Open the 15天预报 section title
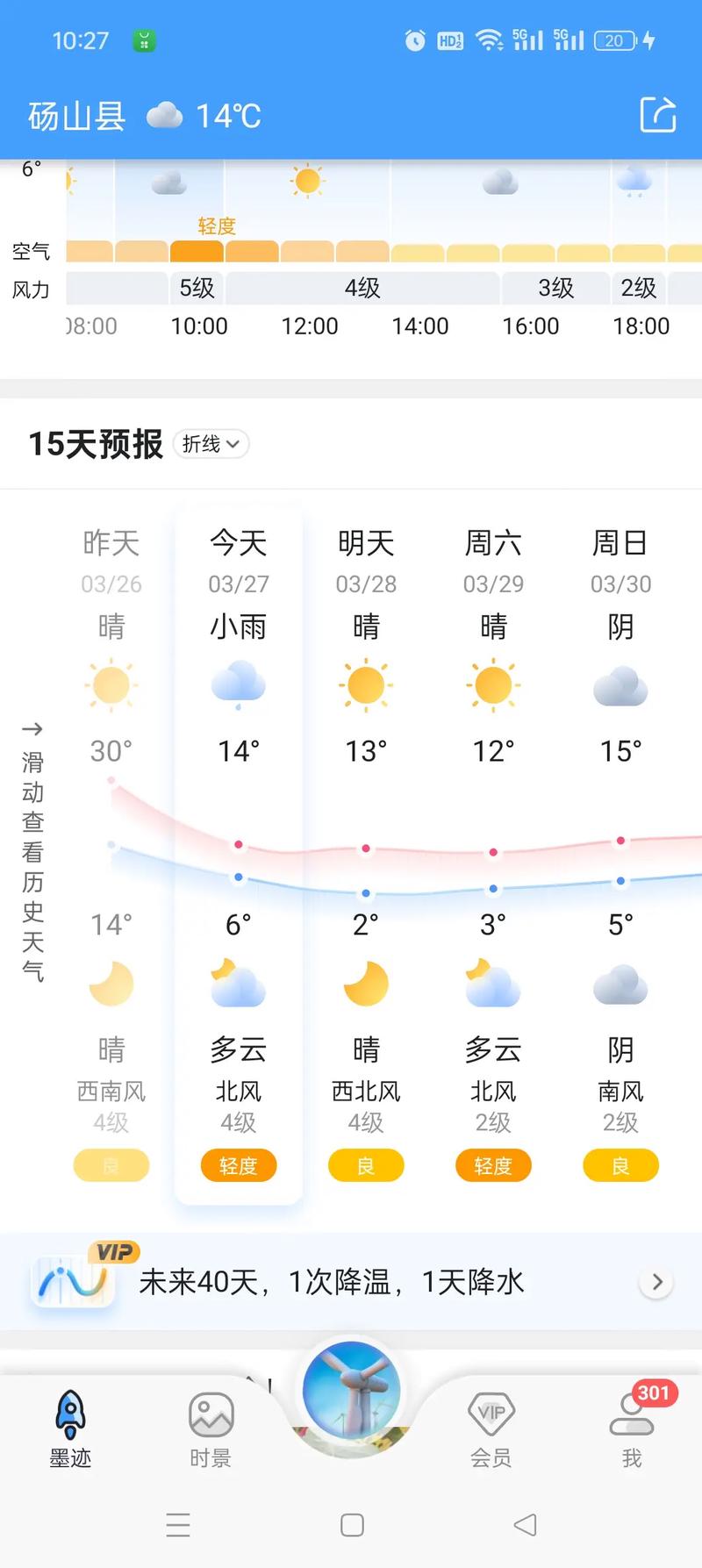The image size is (702, 1568). pyautogui.click(x=97, y=444)
